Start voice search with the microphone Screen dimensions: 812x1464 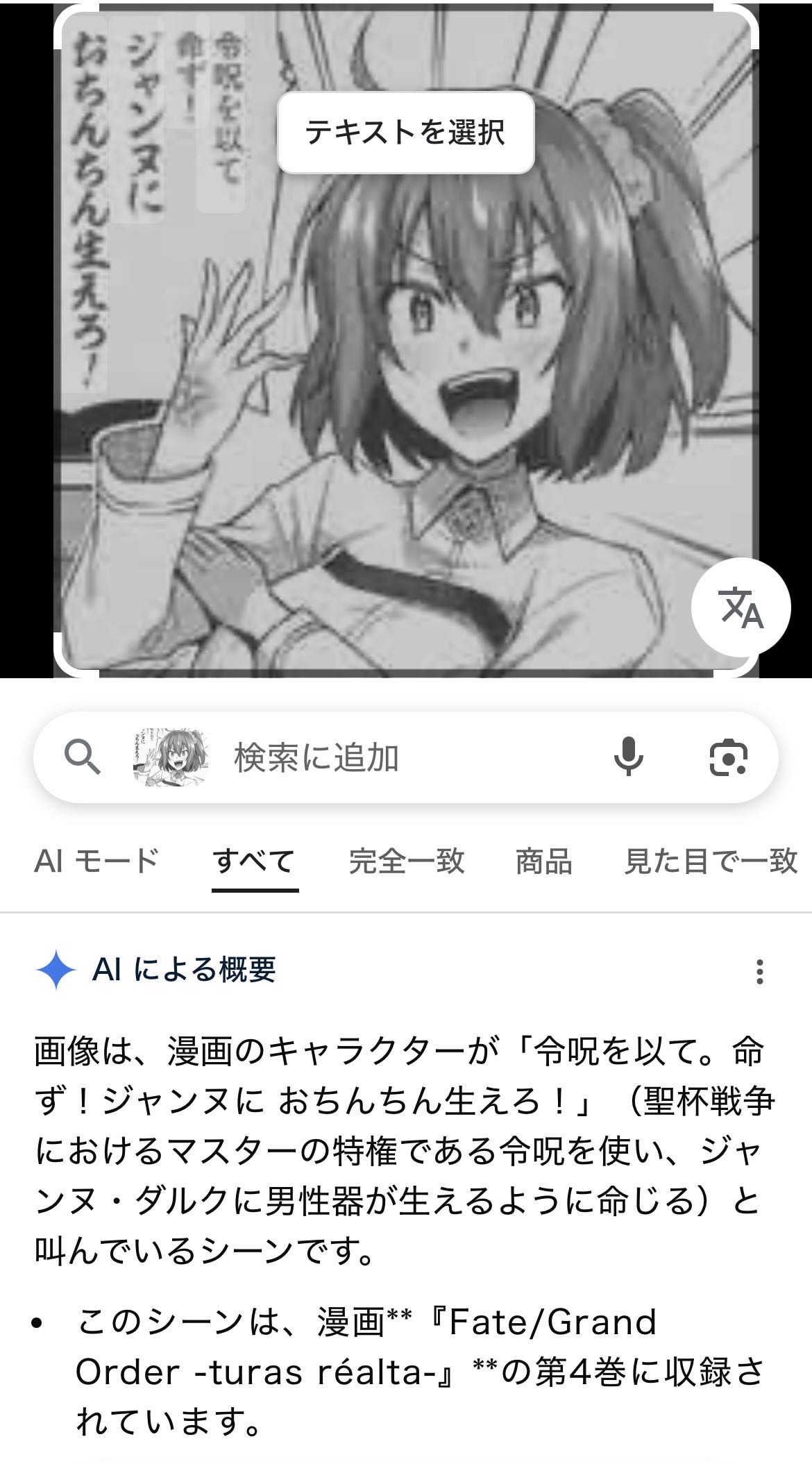(x=629, y=757)
